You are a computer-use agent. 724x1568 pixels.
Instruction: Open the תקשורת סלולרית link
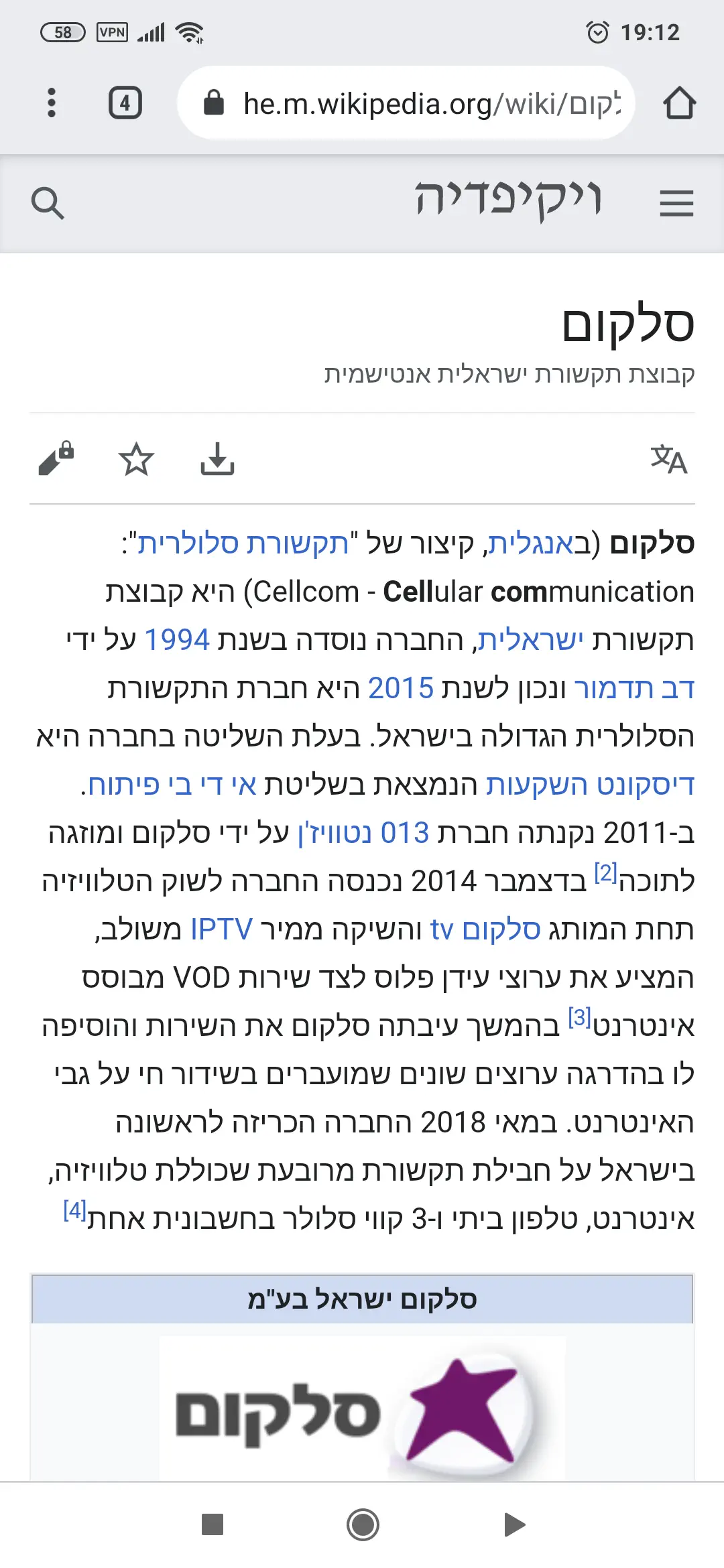[x=243, y=543]
